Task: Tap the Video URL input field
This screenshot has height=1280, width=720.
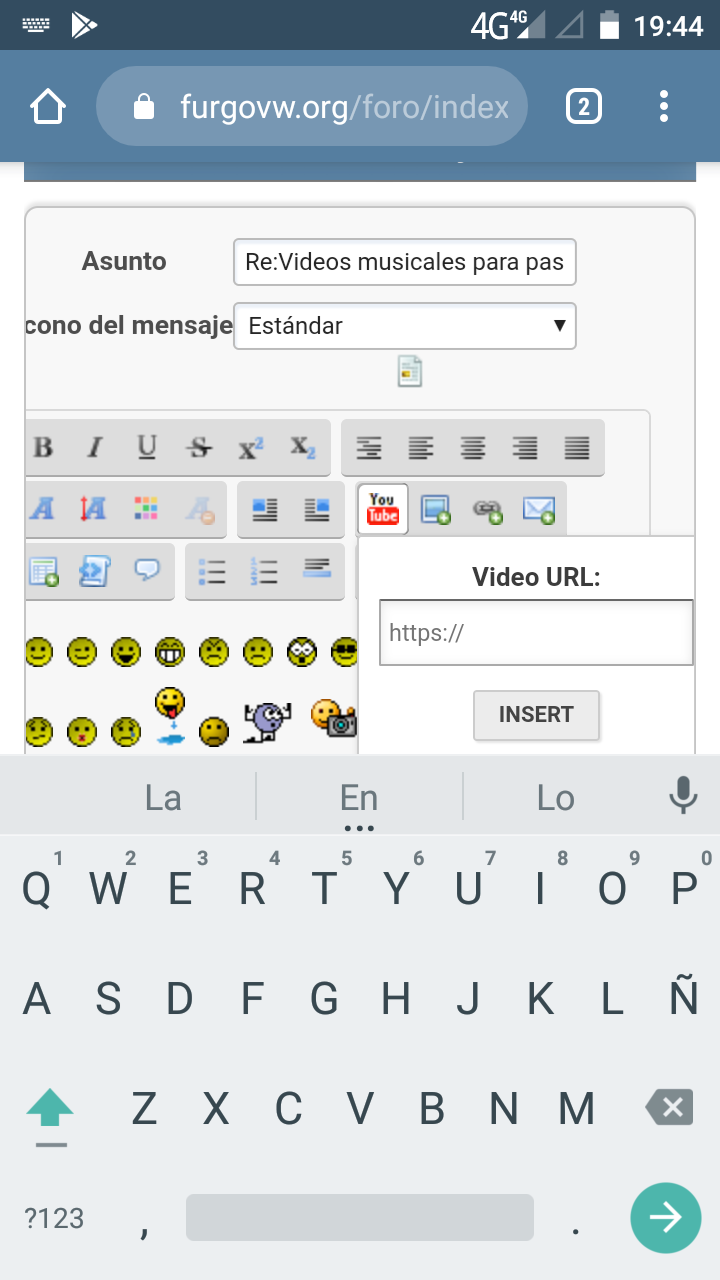Action: (x=536, y=632)
